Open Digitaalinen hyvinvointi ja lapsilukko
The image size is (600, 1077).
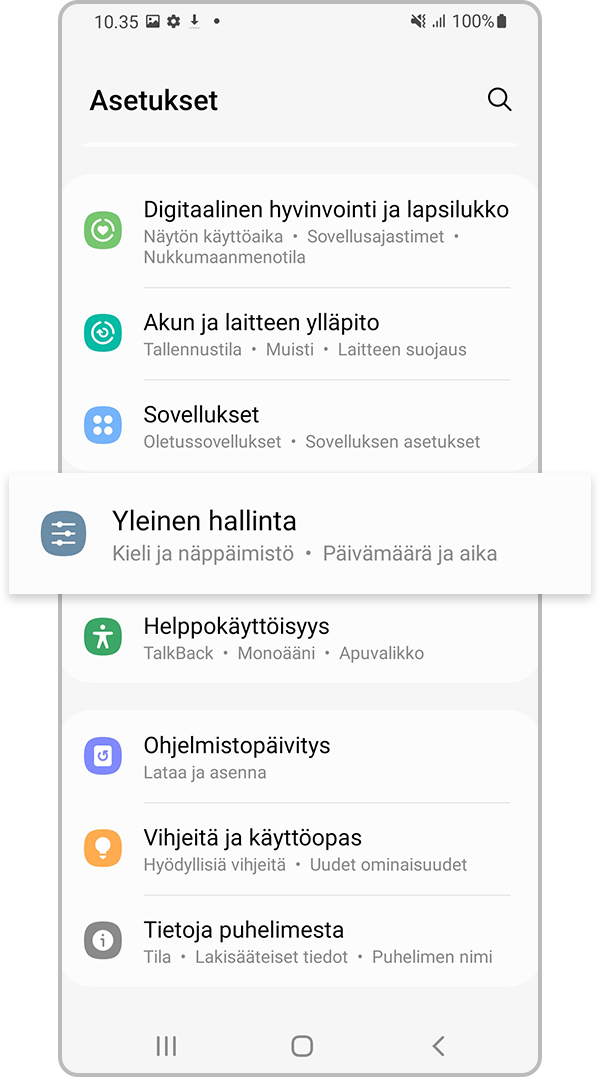[x=300, y=231]
